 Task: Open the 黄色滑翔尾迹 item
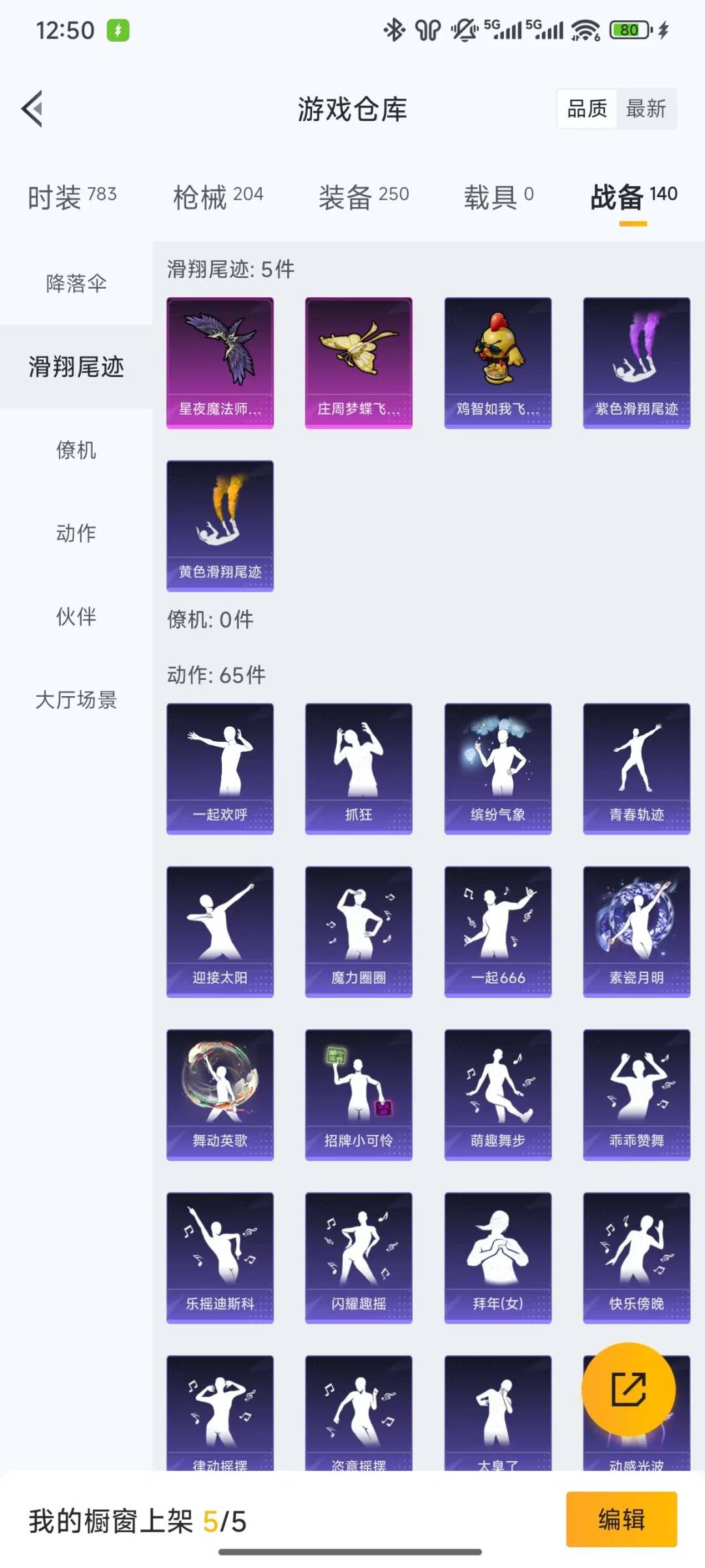click(220, 526)
